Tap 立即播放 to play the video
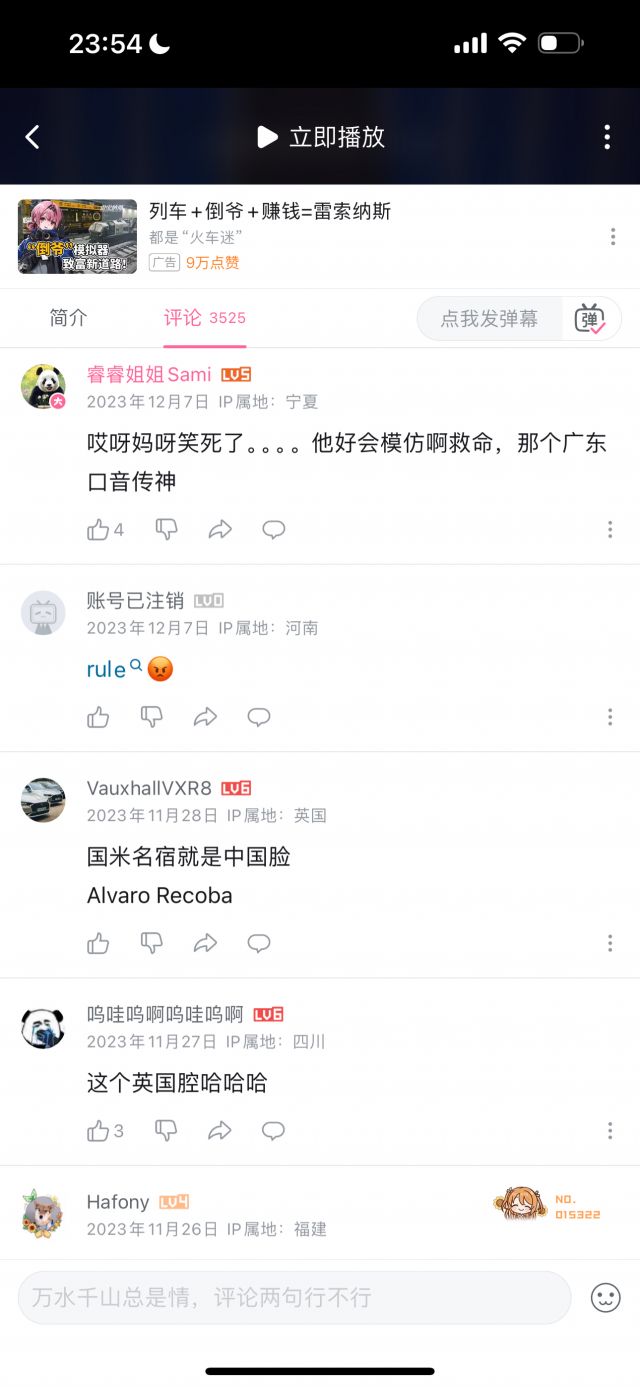 point(321,137)
